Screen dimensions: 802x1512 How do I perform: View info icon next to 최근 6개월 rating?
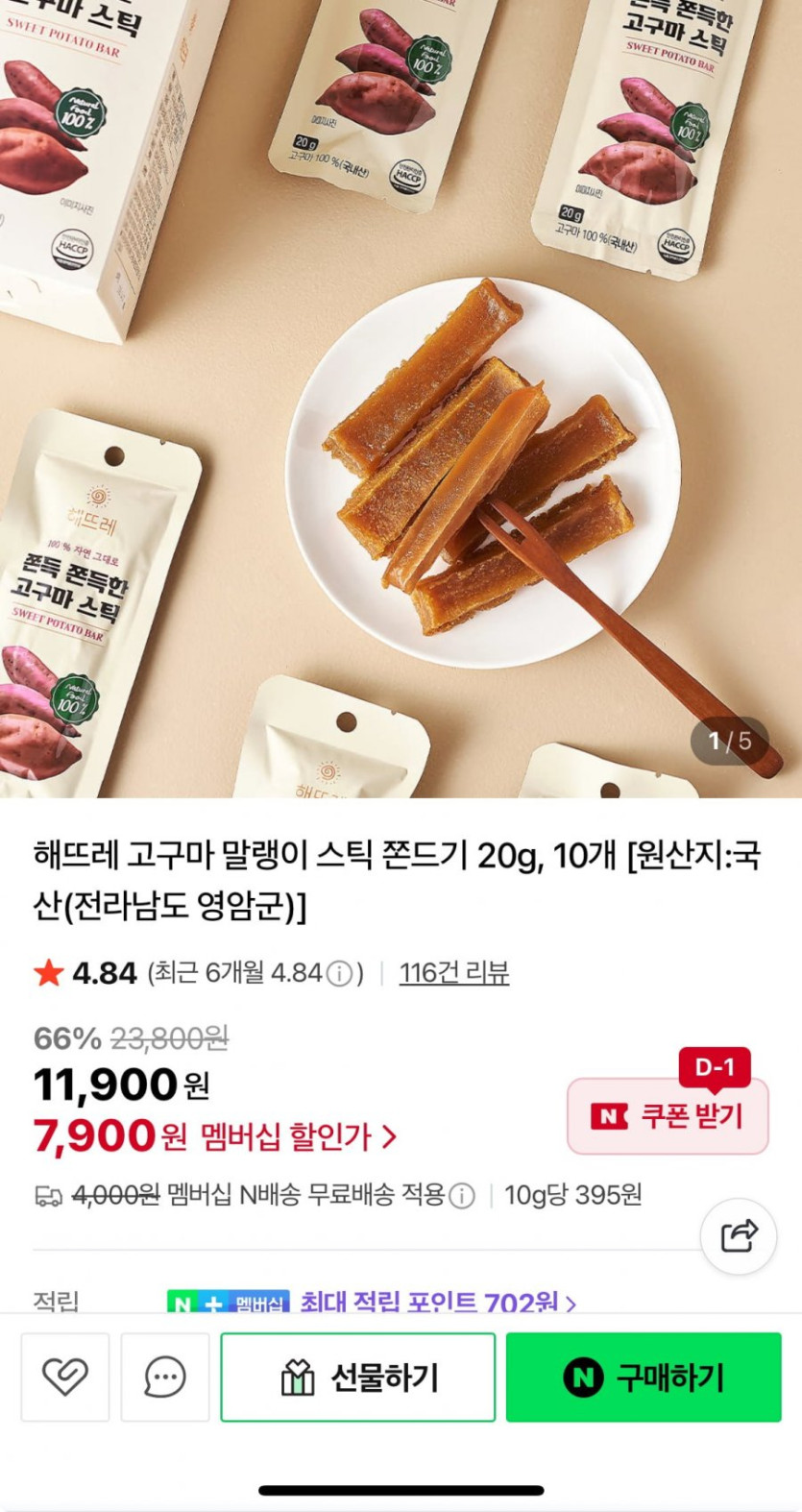tap(339, 973)
